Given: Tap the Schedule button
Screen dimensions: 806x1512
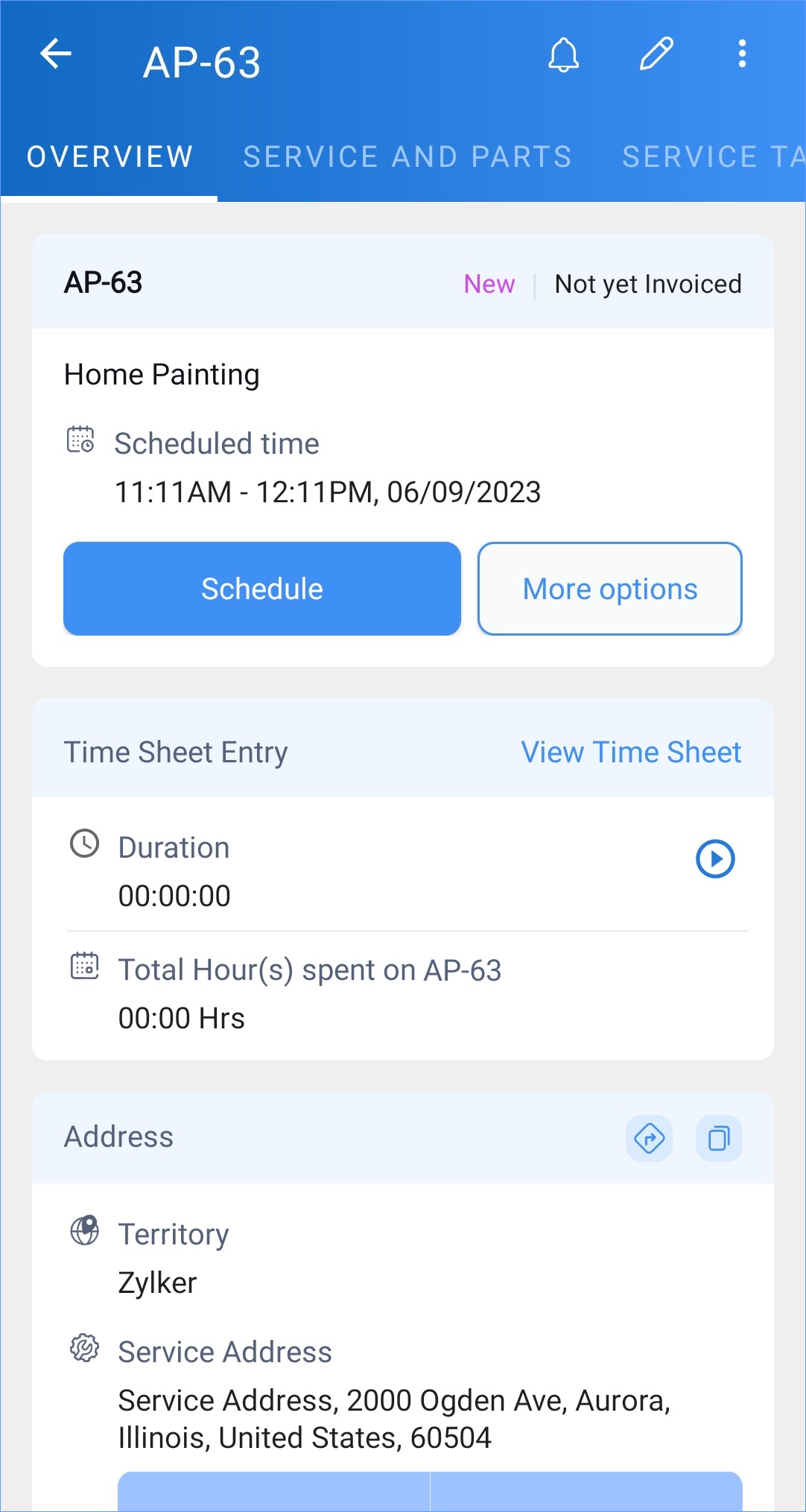Looking at the screenshot, I should pos(262,589).
